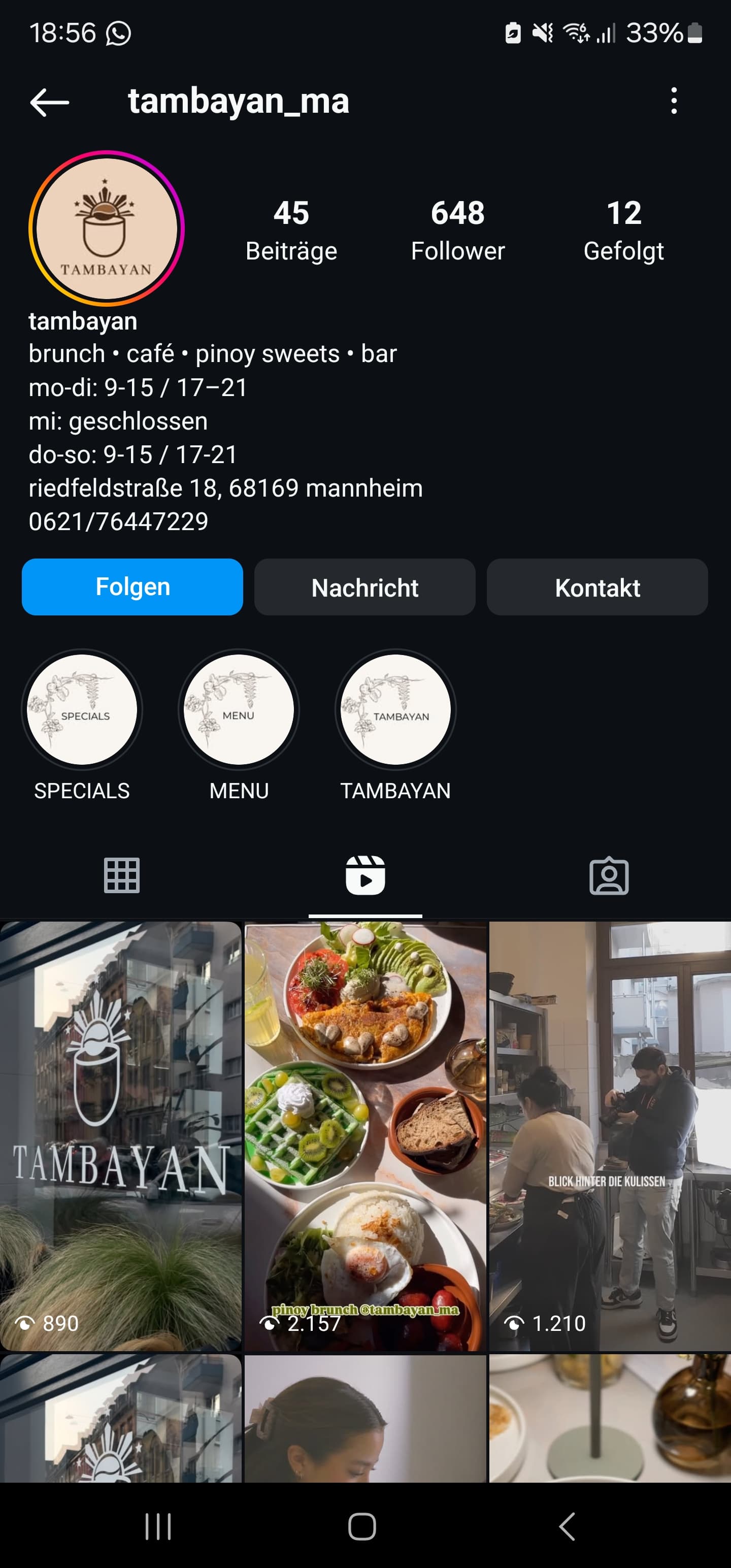Open the three-dot overflow menu

(673, 101)
